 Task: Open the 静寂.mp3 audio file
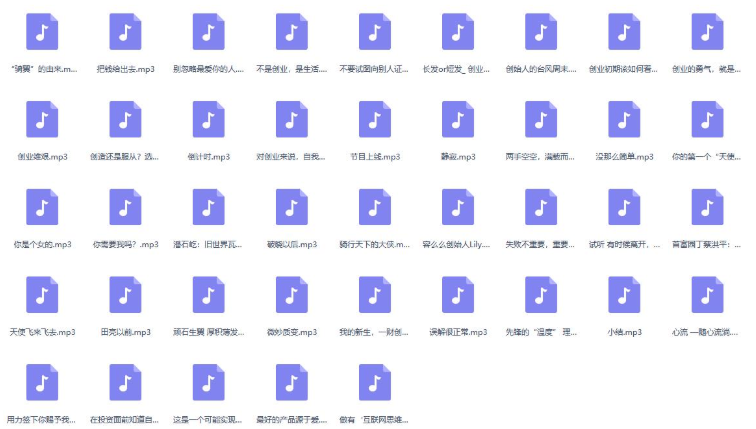point(458,119)
